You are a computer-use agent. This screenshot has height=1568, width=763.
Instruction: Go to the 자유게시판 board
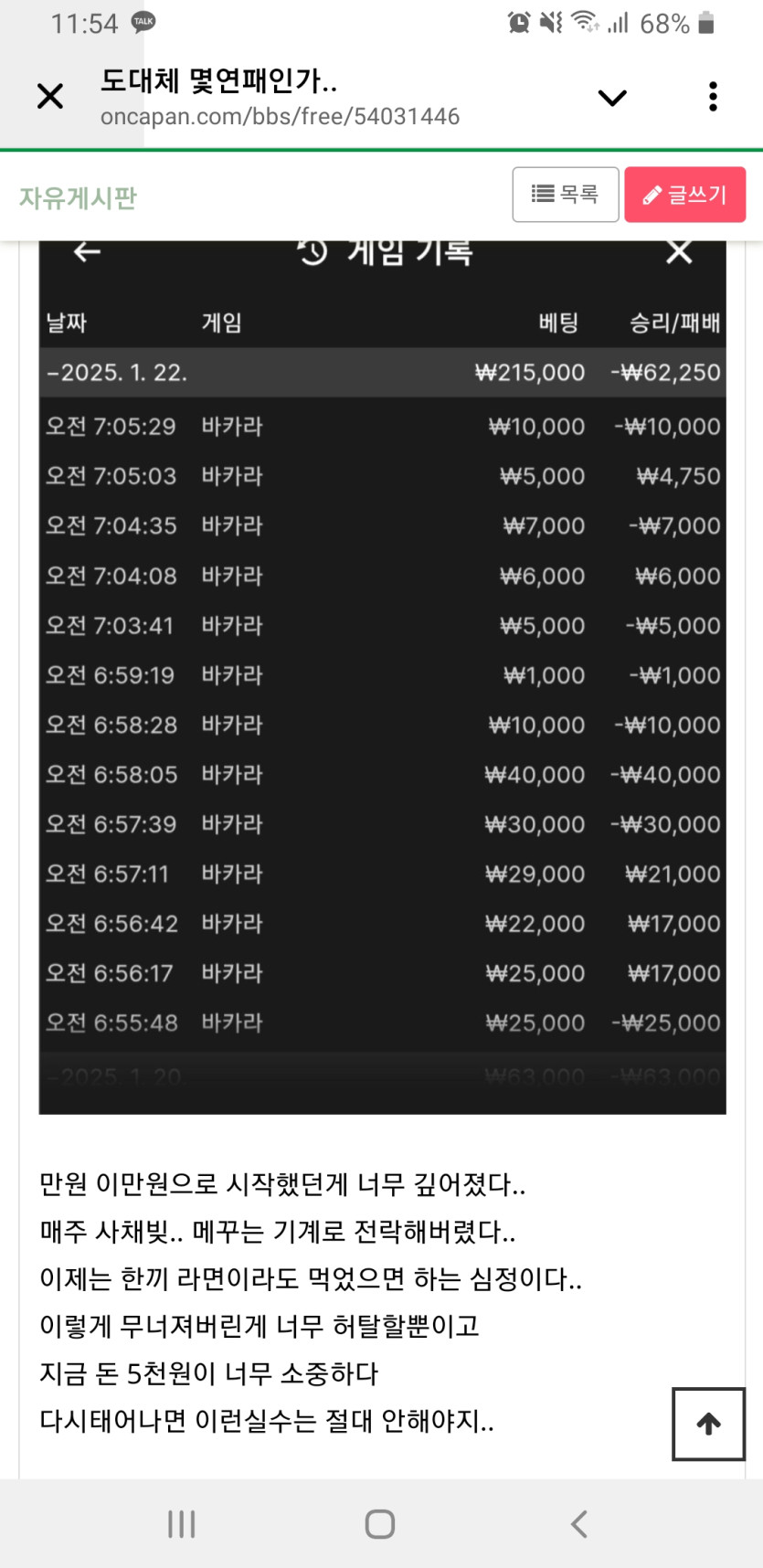[78, 197]
